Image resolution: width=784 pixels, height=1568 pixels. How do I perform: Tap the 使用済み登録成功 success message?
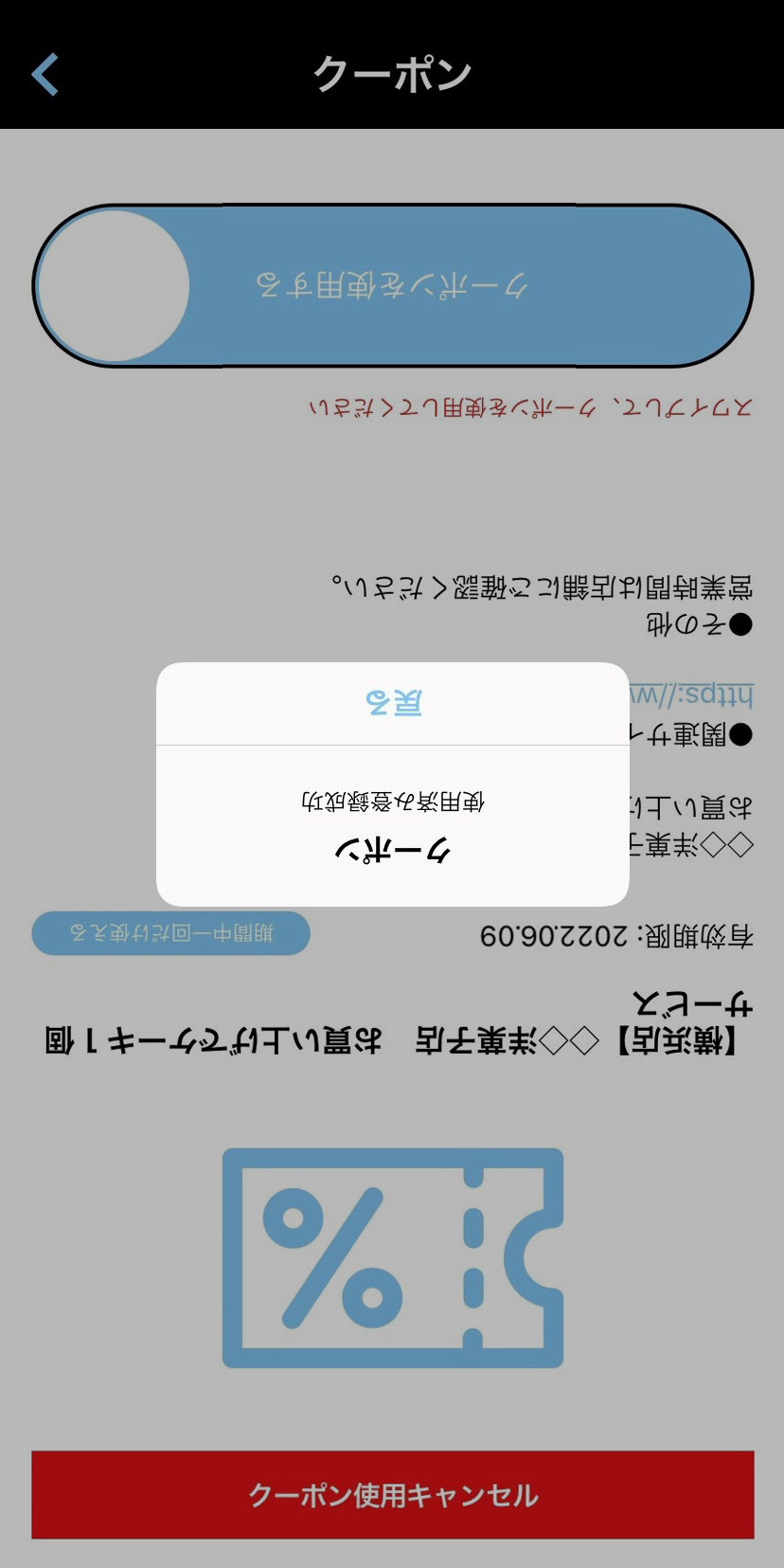tap(392, 801)
